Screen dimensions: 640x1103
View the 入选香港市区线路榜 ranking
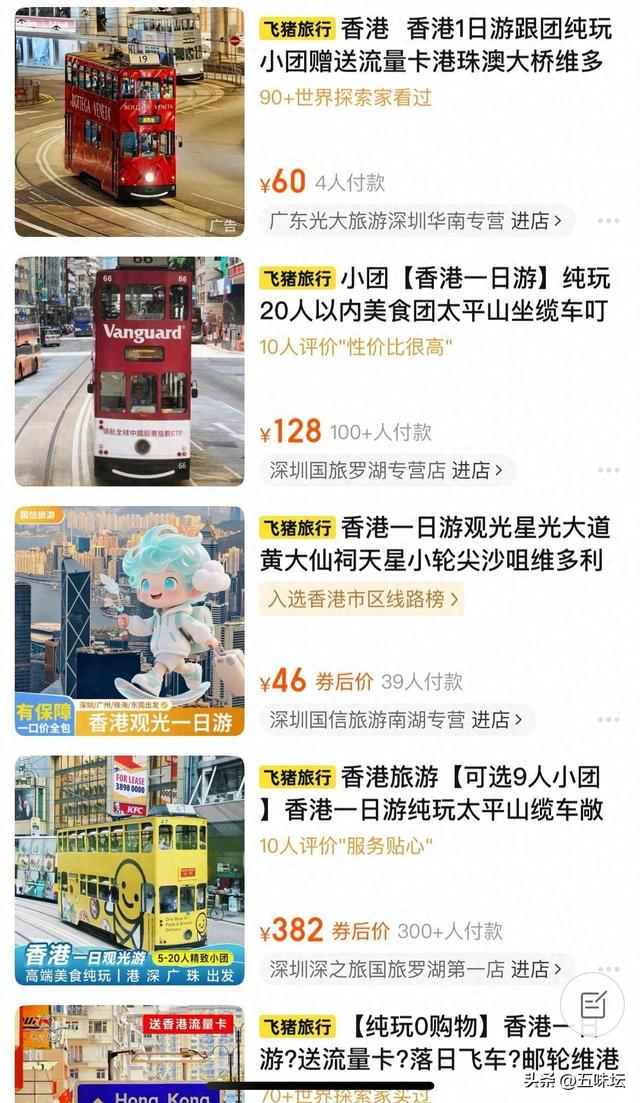[x=362, y=599]
